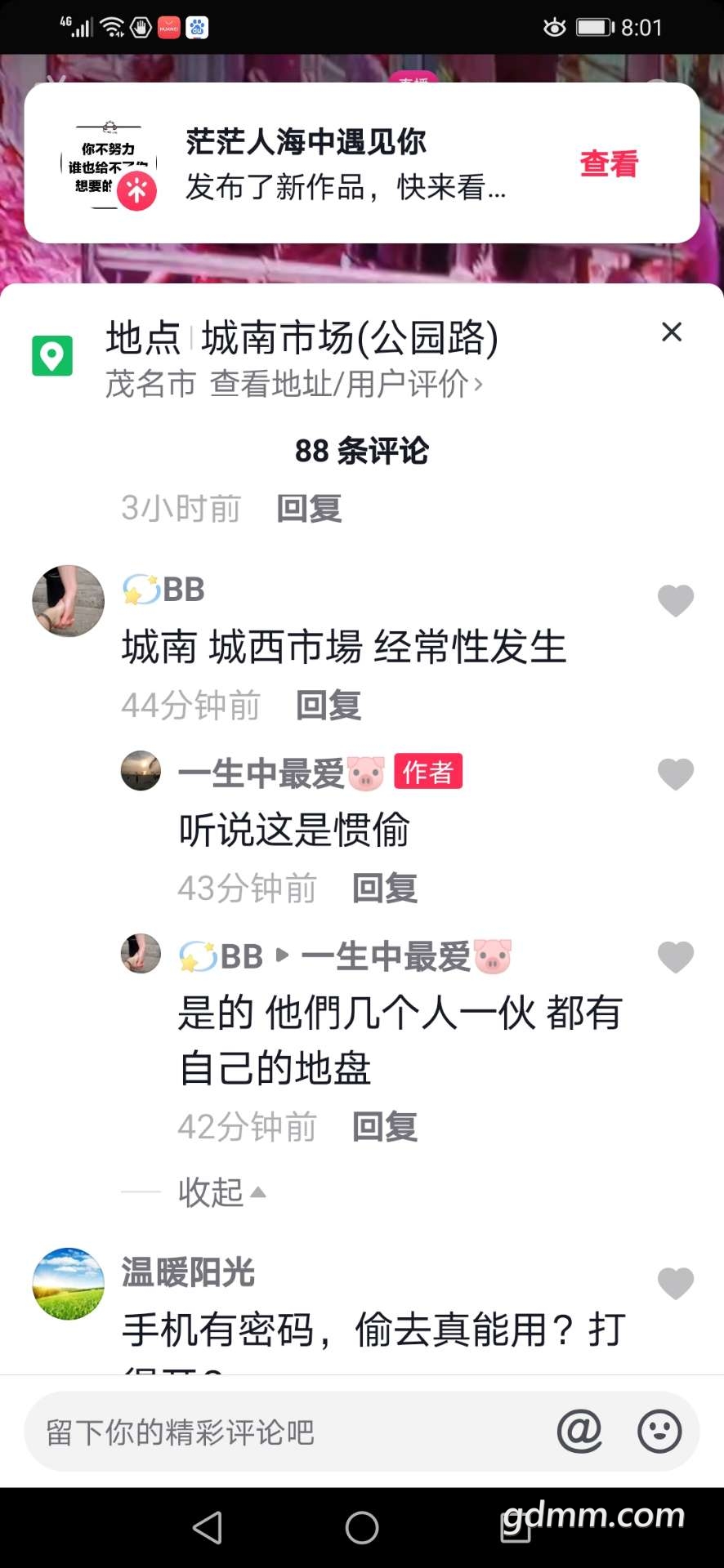Viewport: 724px width, 1568px height.
Task: Like 温暖阳光's comment
Action: [x=675, y=1284]
